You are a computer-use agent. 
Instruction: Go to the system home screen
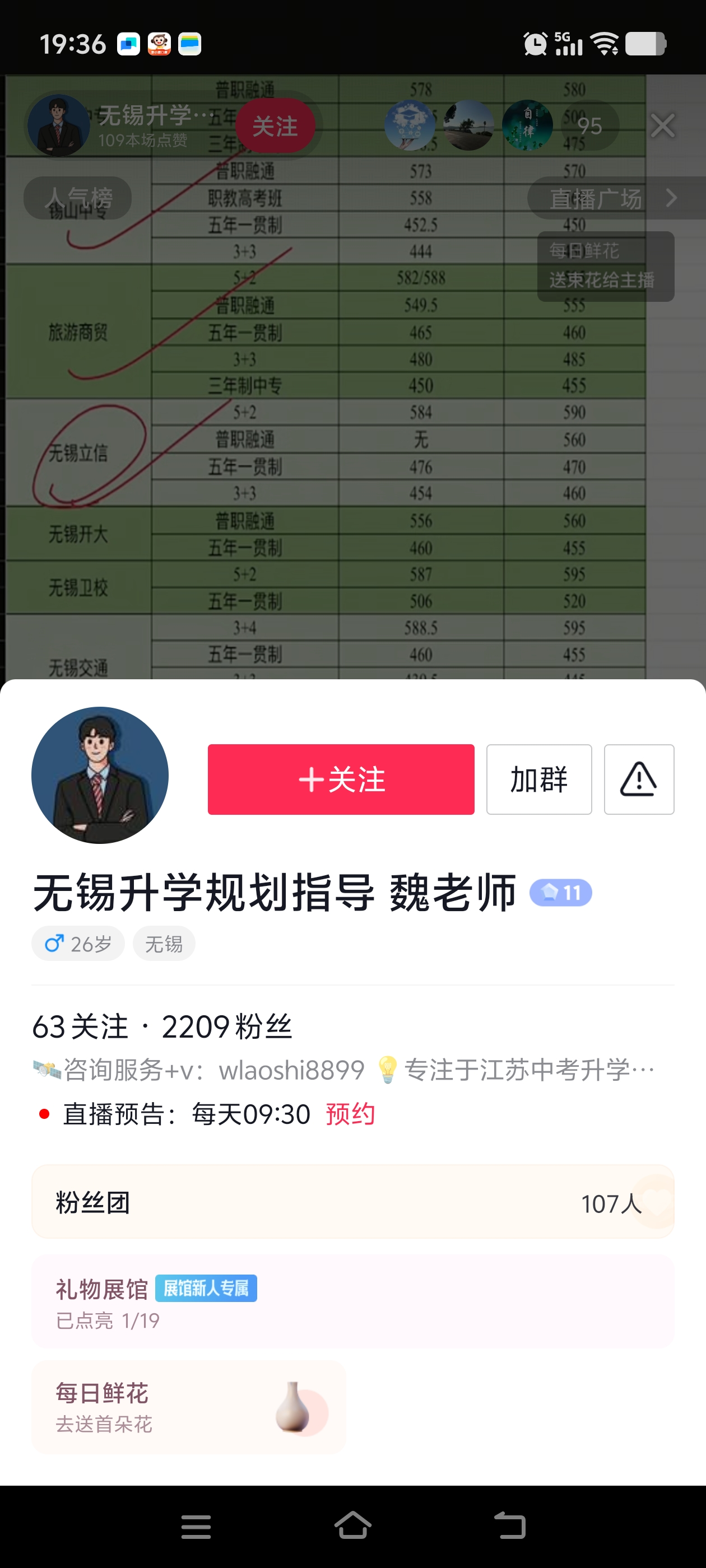pyautogui.click(x=352, y=1525)
